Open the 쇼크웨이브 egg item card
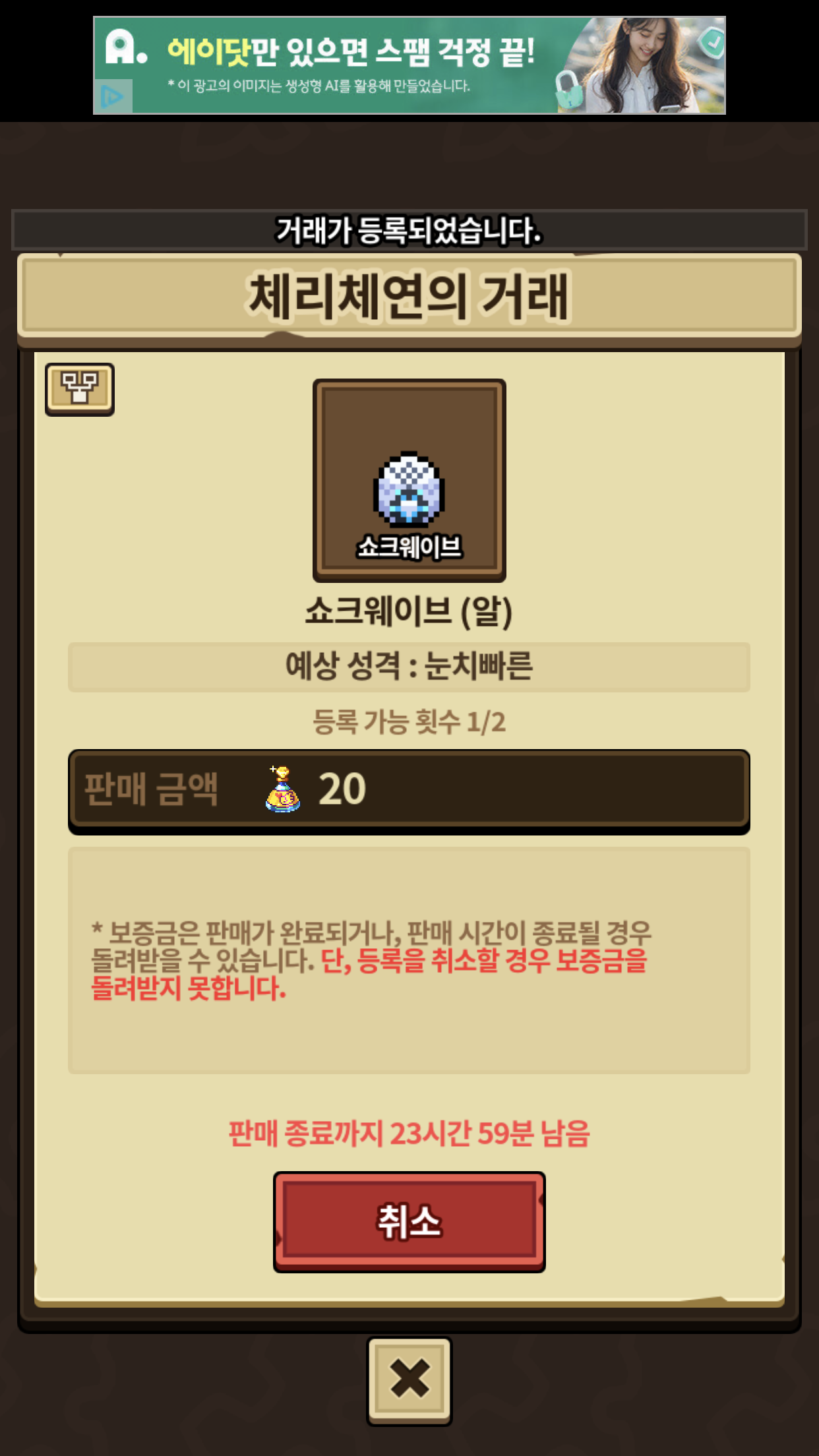 point(409,480)
